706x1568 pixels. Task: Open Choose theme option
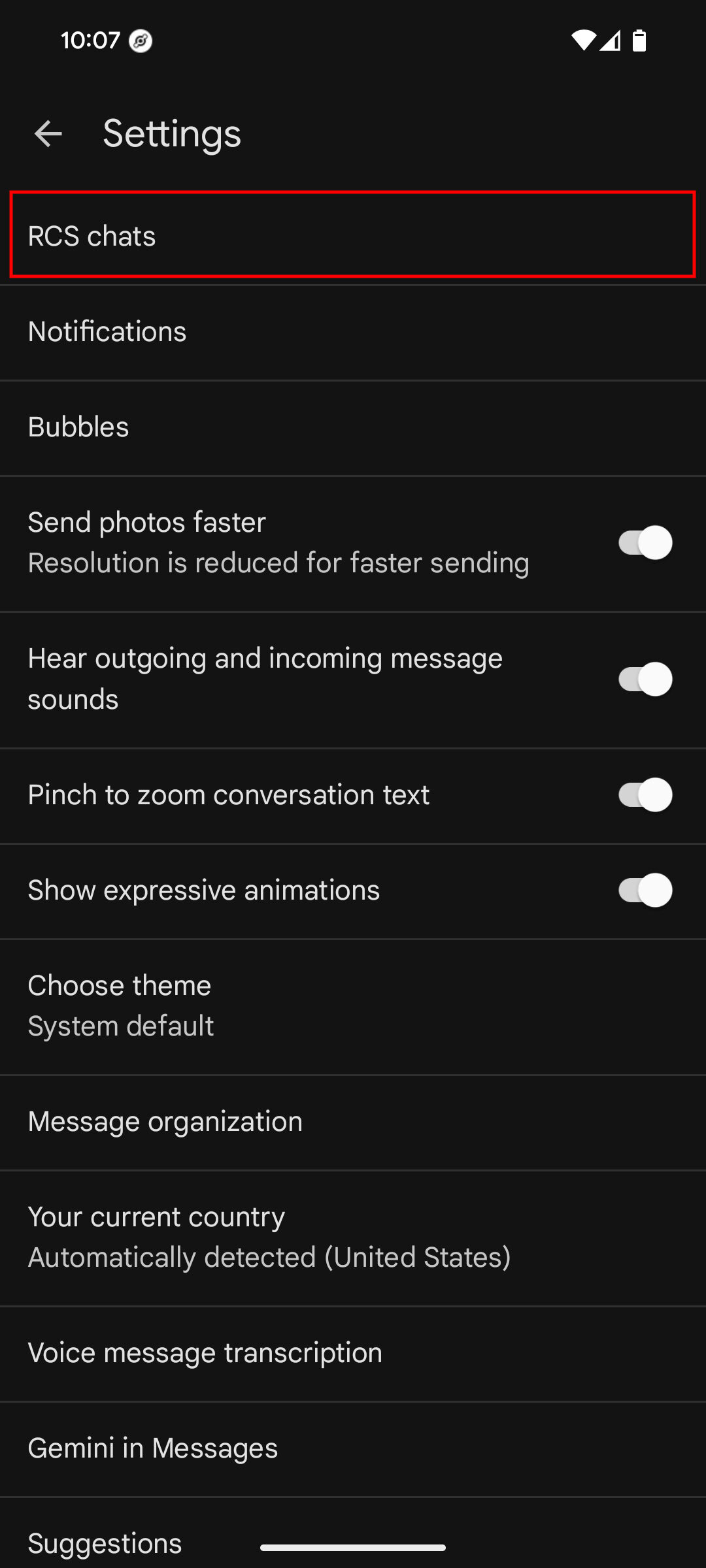click(353, 1005)
